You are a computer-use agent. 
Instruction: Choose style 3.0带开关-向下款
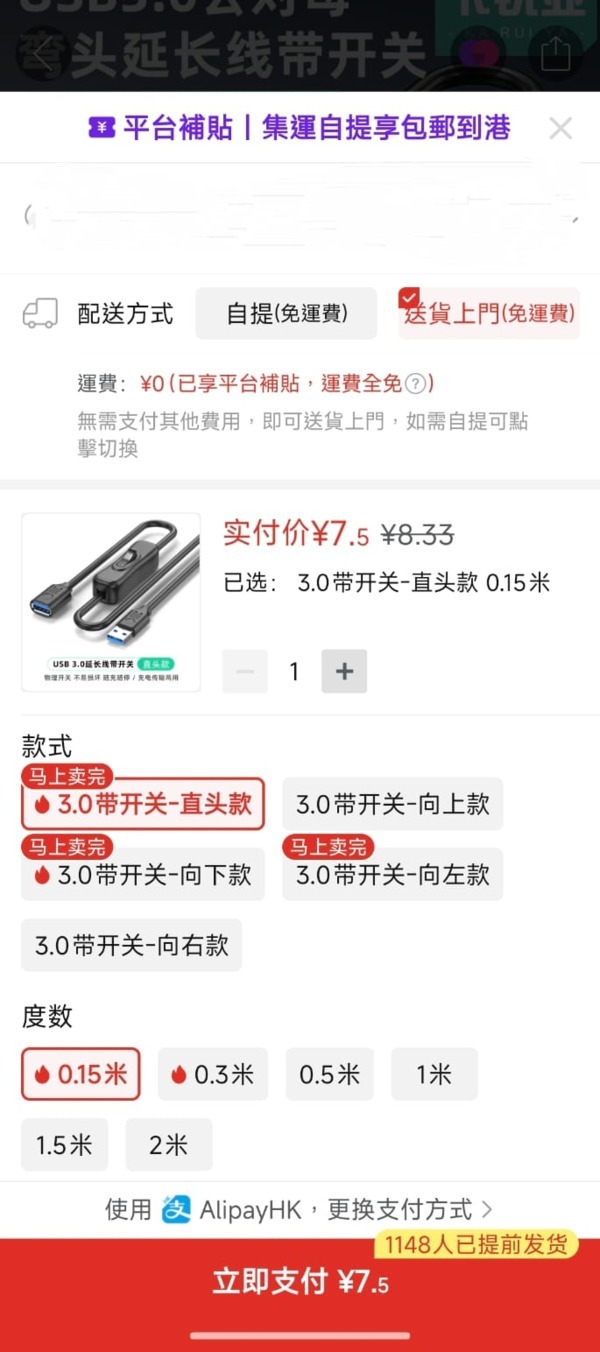[143, 875]
